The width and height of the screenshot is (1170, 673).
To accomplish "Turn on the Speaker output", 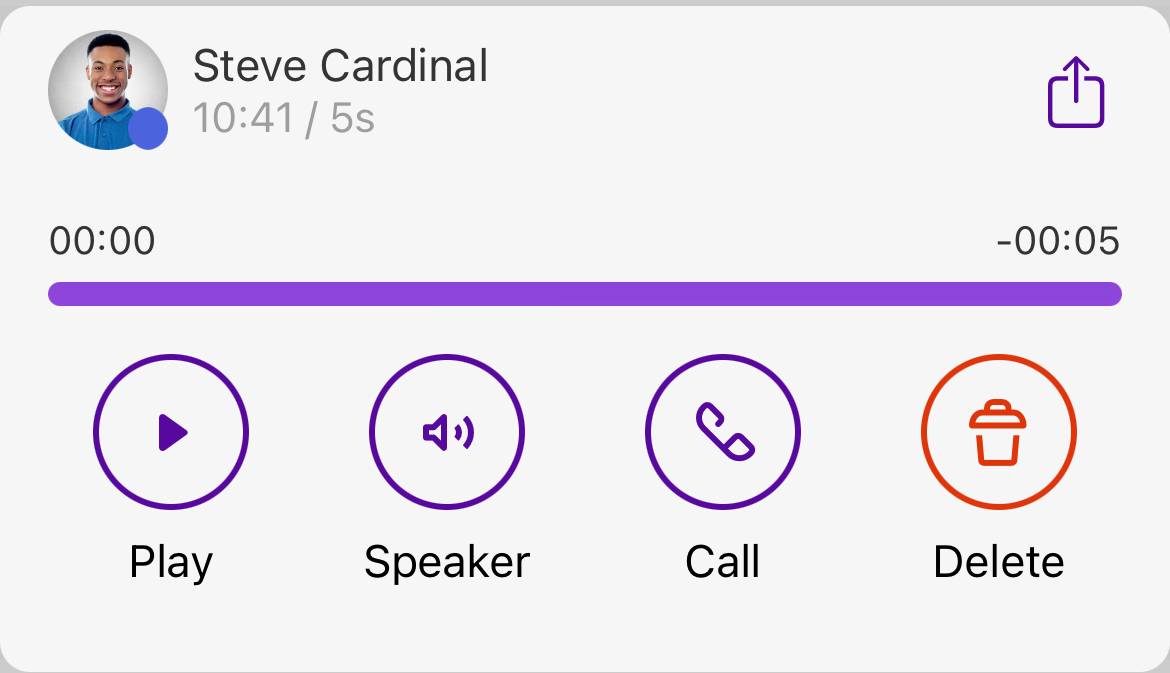I will coord(447,433).
